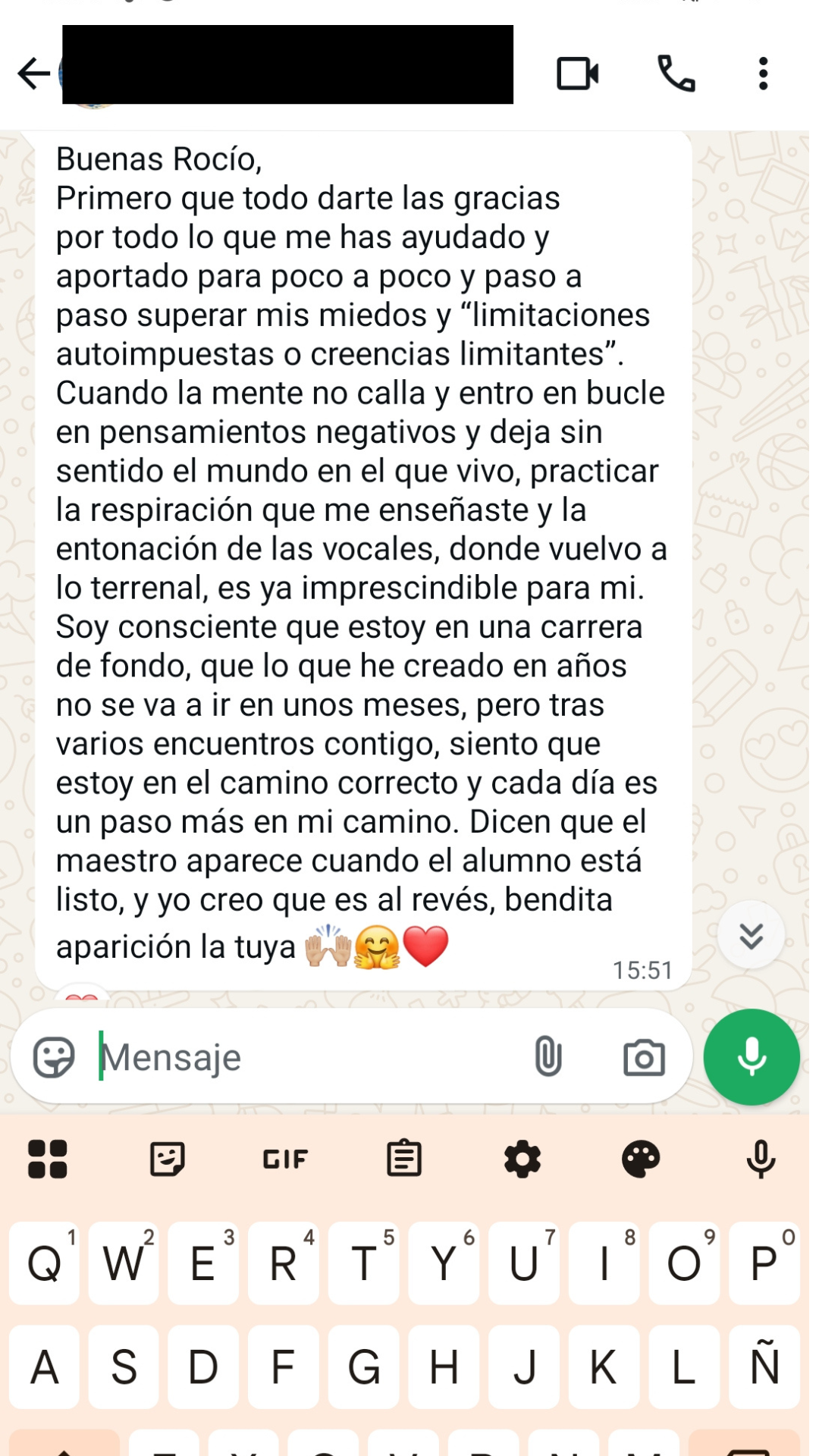Open the keyboard's four-square menu
The width and height of the screenshot is (819, 1456).
click(x=48, y=1159)
